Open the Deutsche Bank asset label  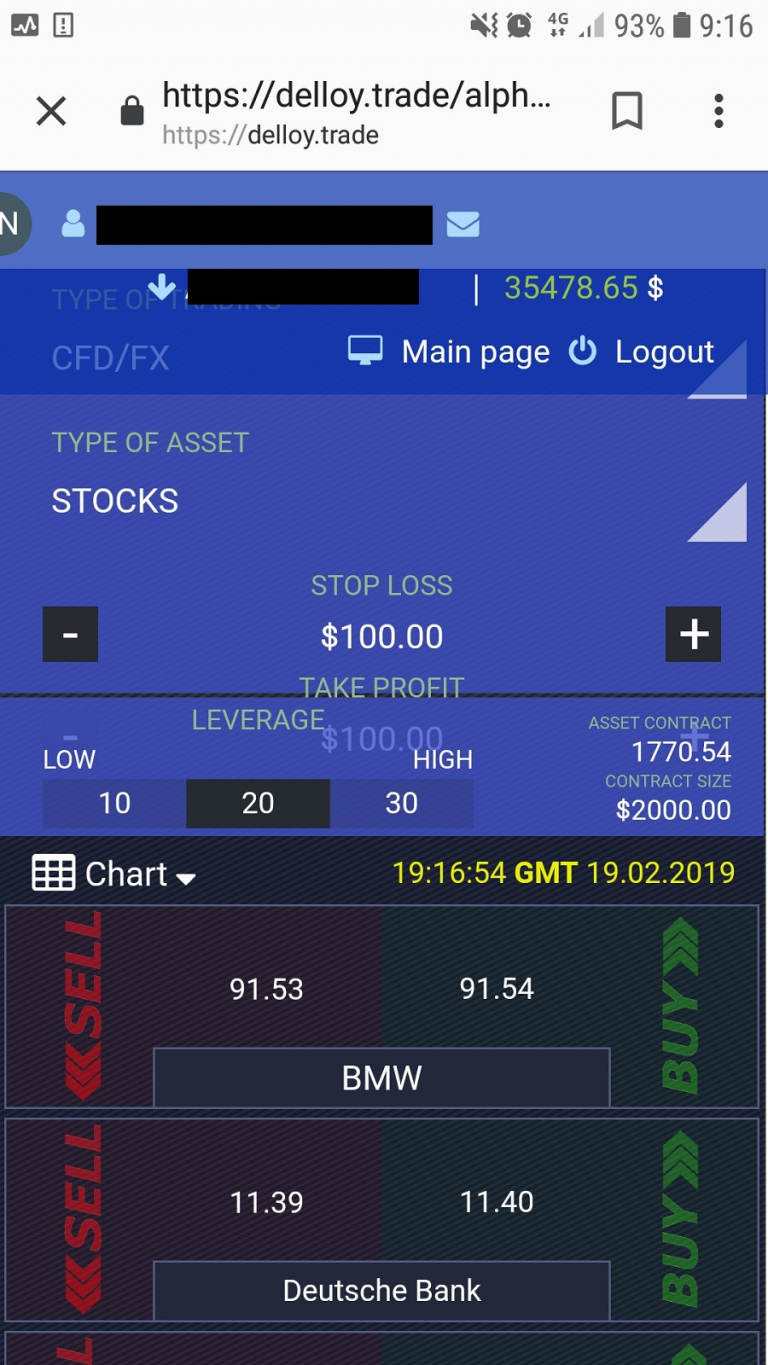pyautogui.click(x=382, y=1291)
